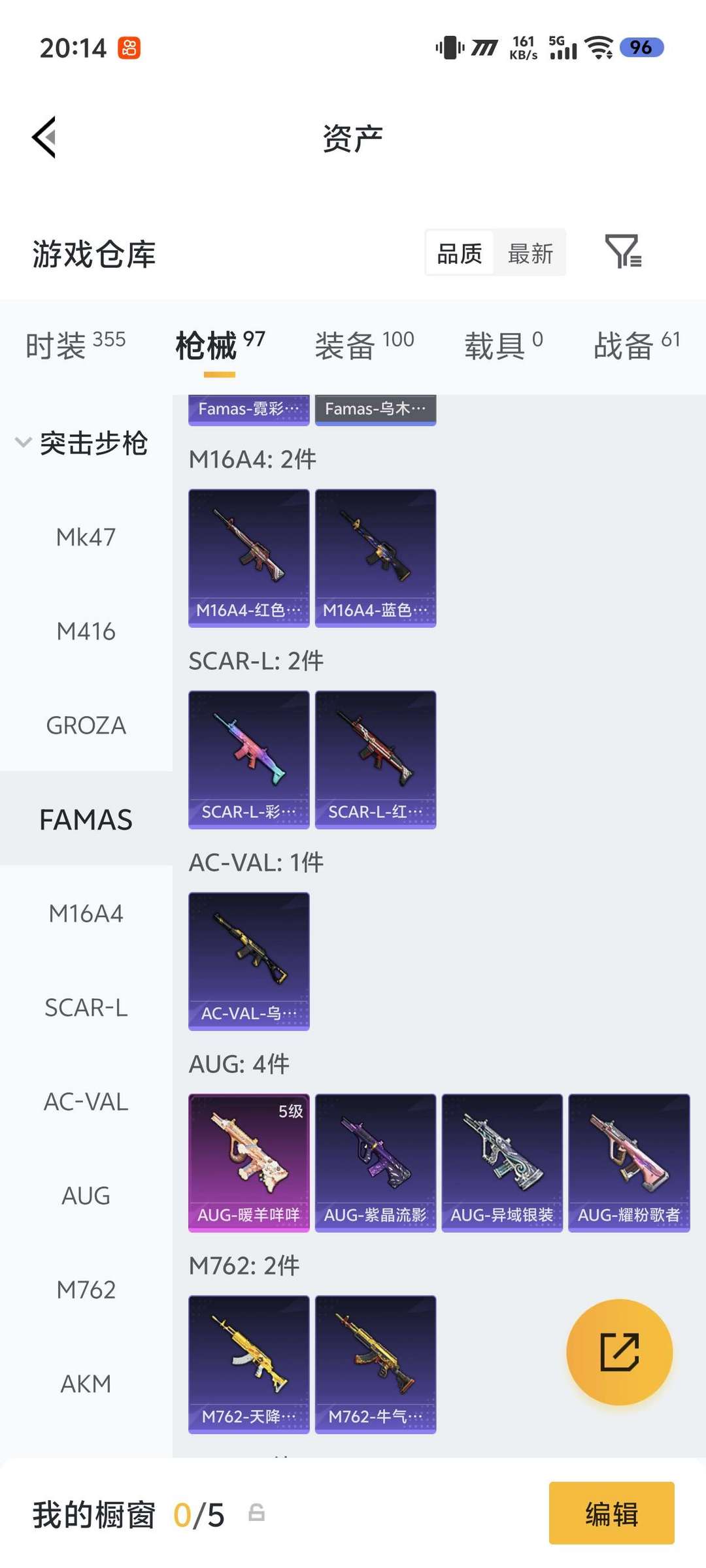The height and width of the screenshot is (1568, 706).
Task: Tap the back arrow to leave 资产 page
Action: (x=43, y=137)
